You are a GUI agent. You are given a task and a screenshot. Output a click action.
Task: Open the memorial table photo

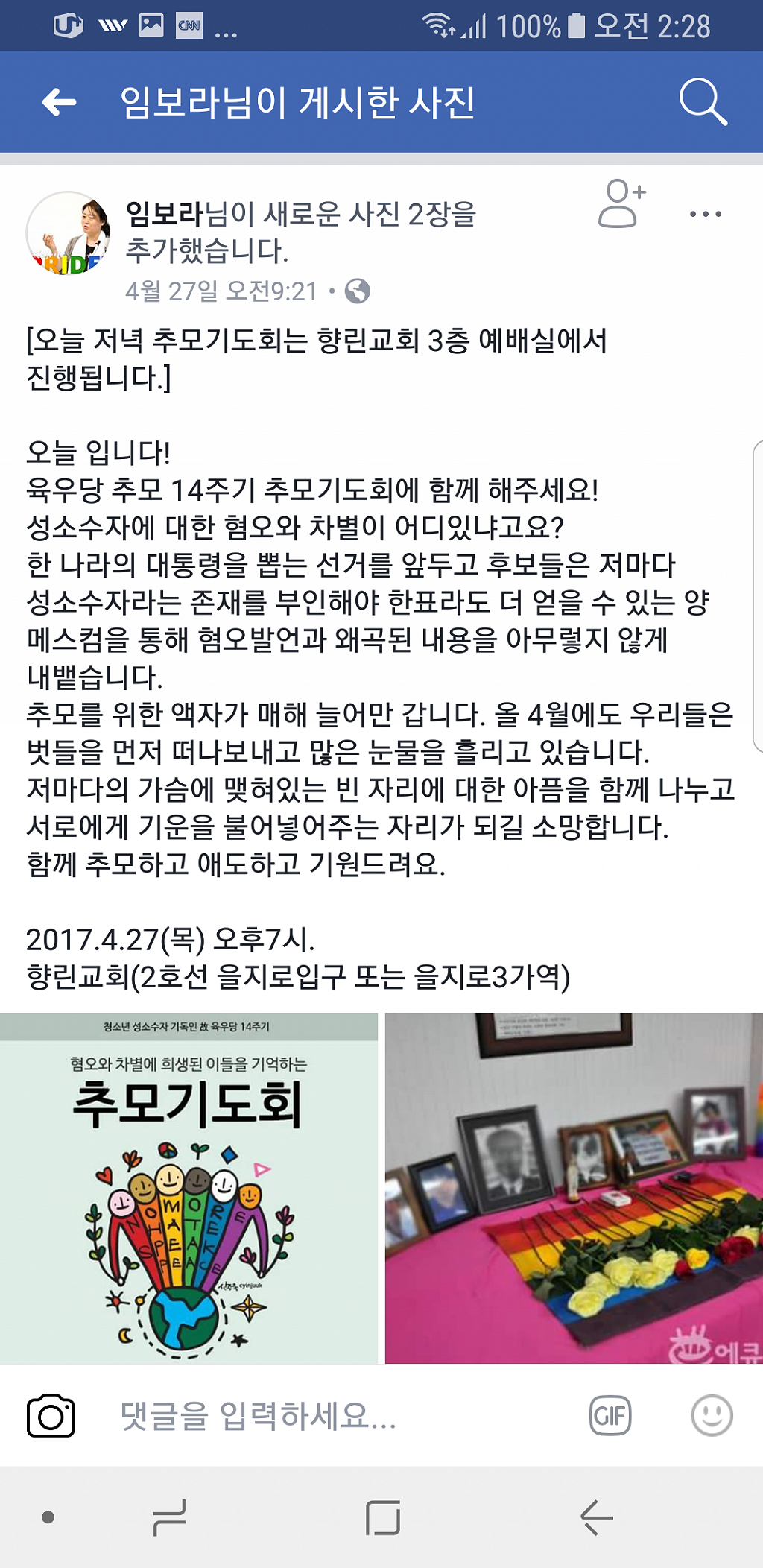574,1188
